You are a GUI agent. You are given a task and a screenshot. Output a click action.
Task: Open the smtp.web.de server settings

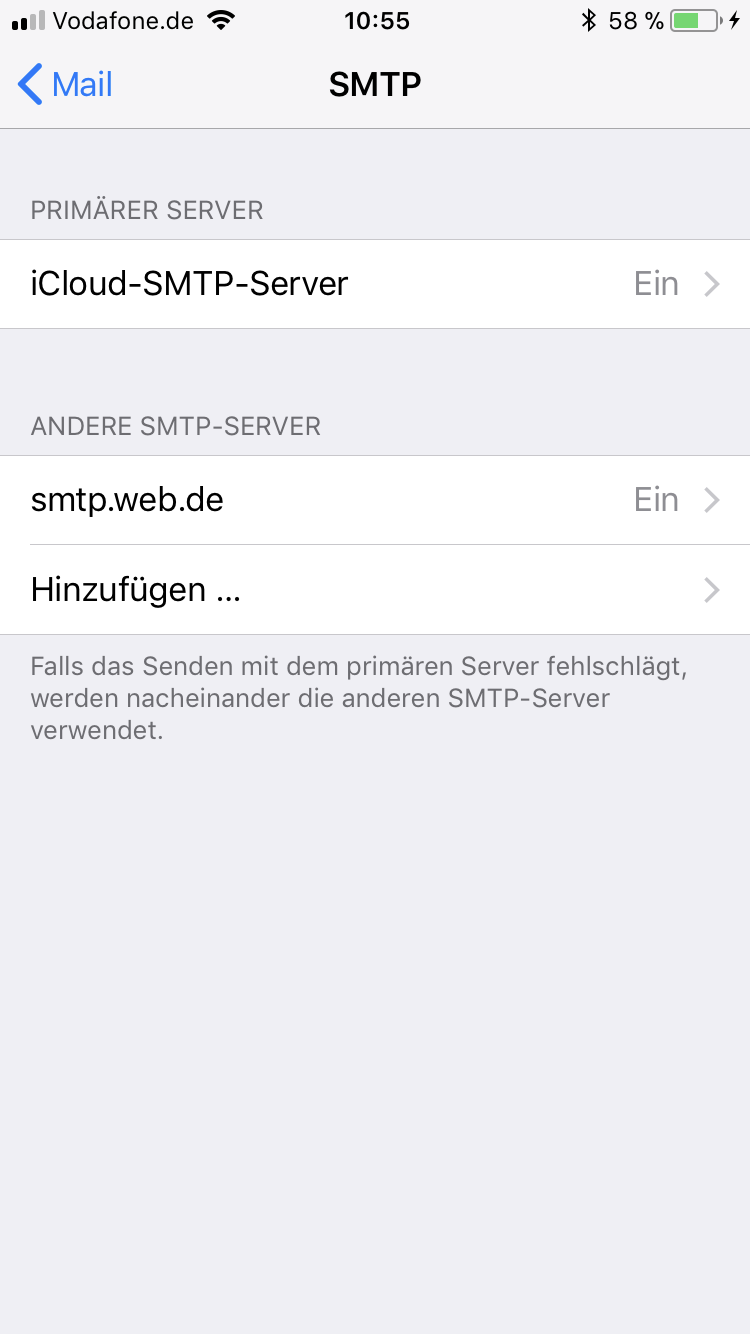[375, 500]
